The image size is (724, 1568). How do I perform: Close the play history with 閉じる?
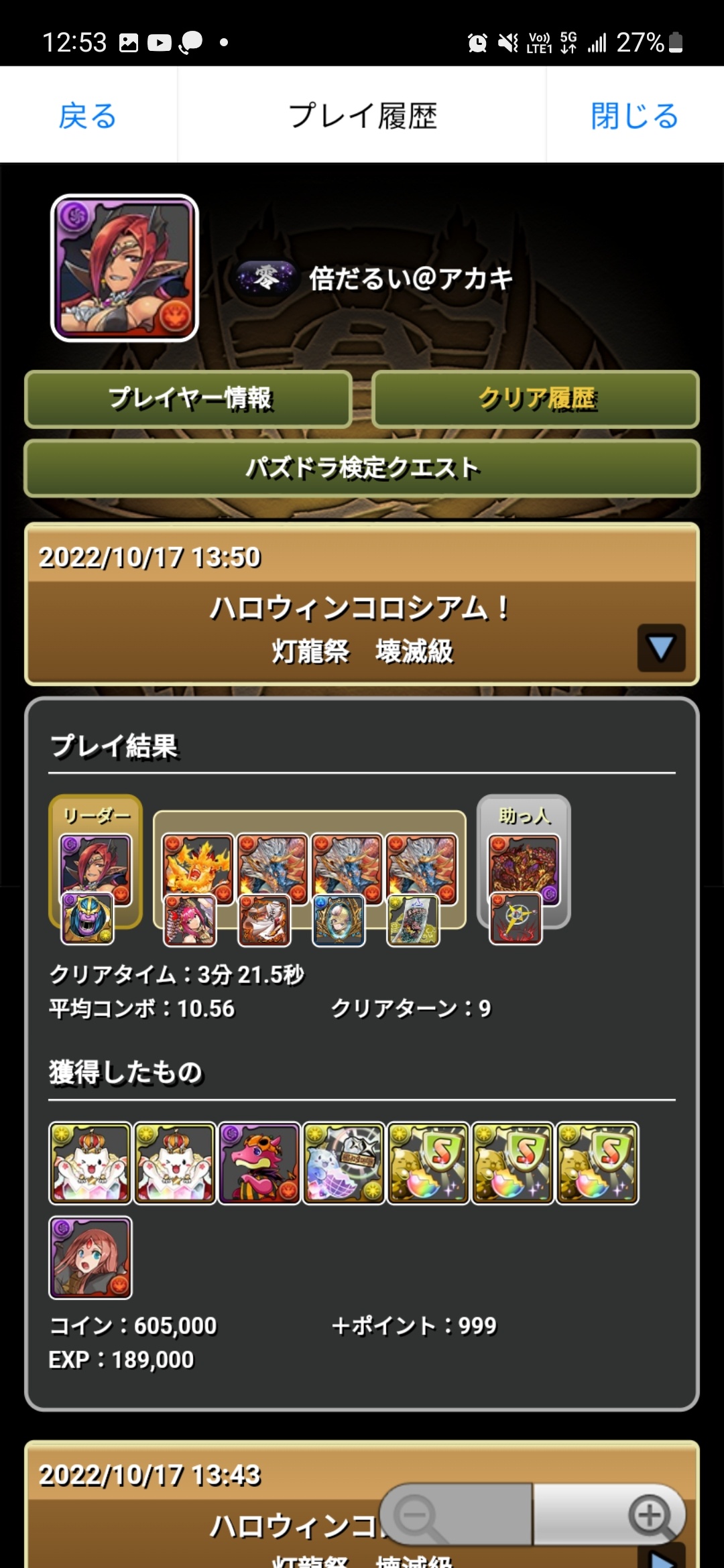(634, 115)
